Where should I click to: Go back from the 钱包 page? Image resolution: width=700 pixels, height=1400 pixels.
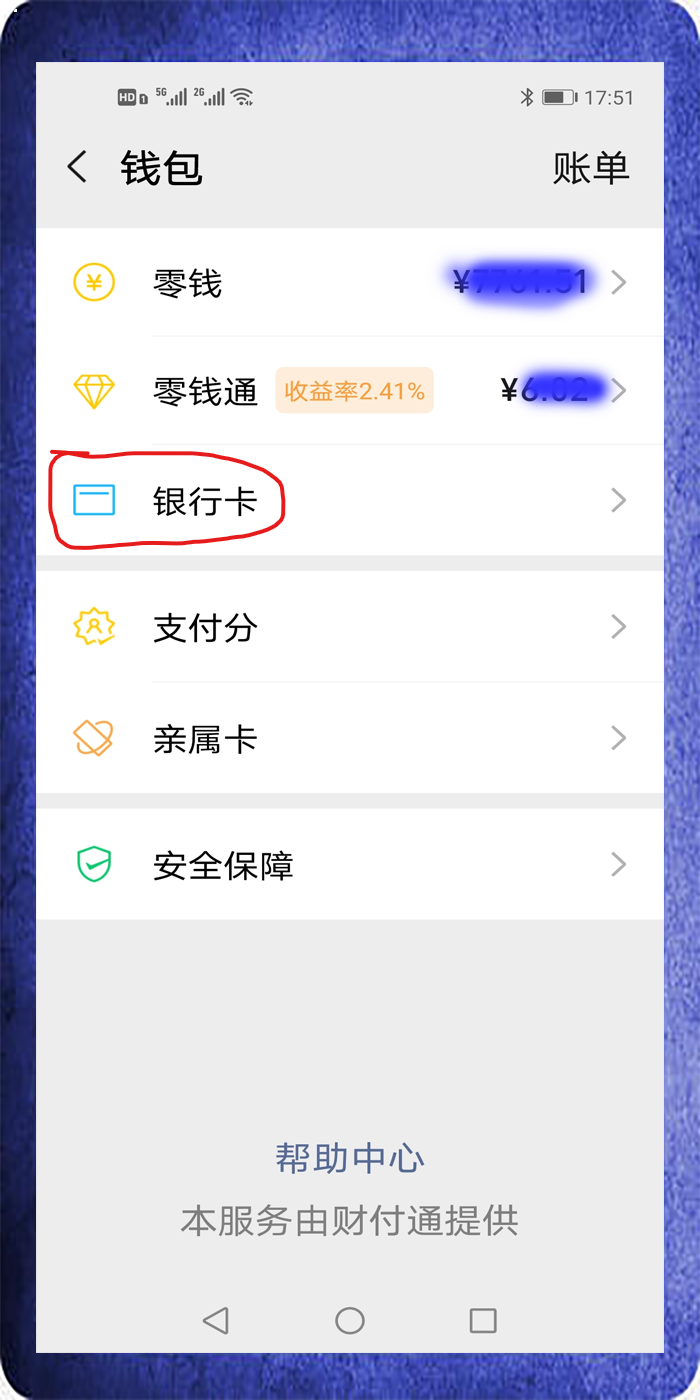pos(77,167)
